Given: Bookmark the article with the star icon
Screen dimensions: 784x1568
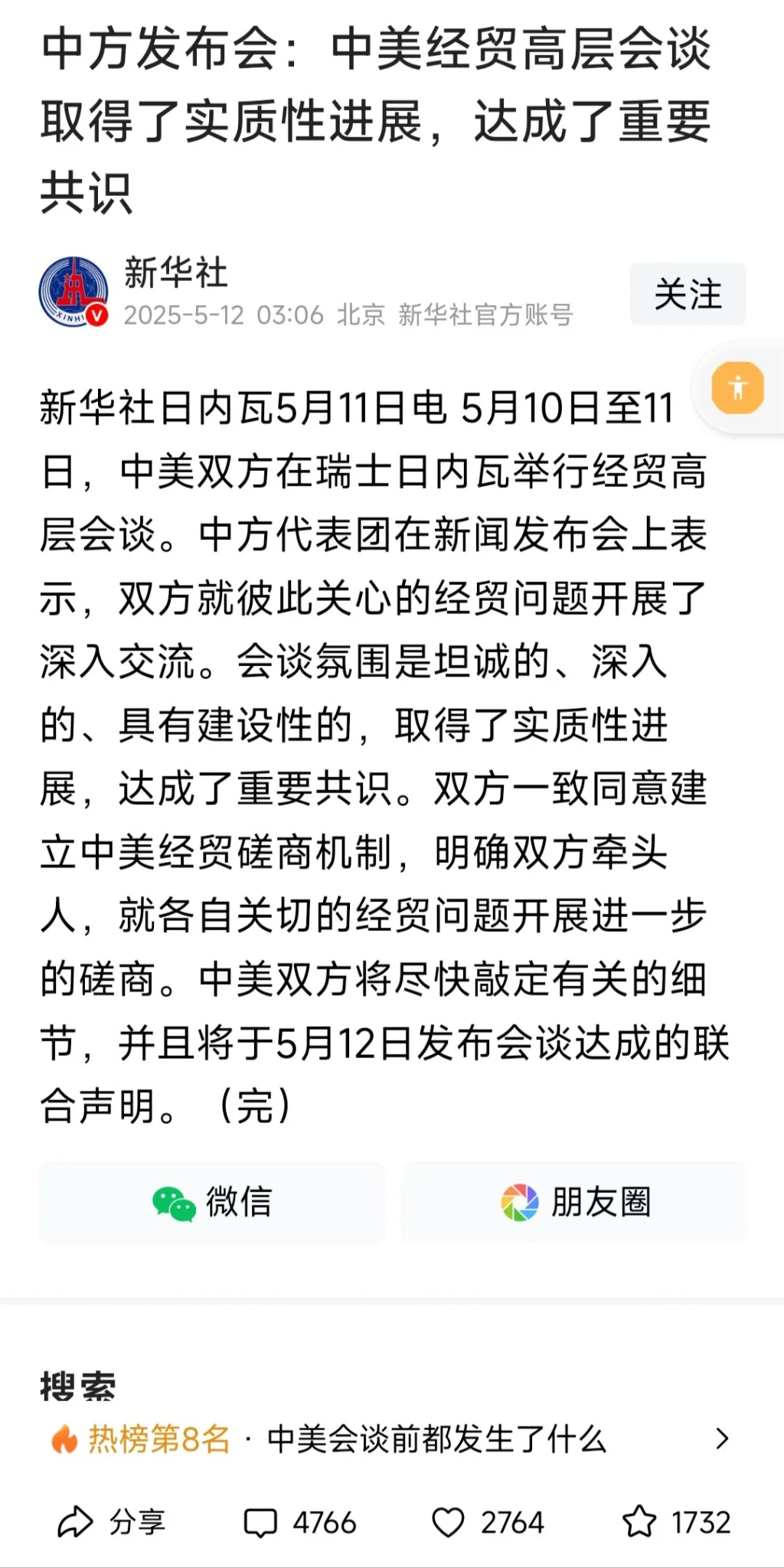Looking at the screenshot, I should tap(676, 1522).
